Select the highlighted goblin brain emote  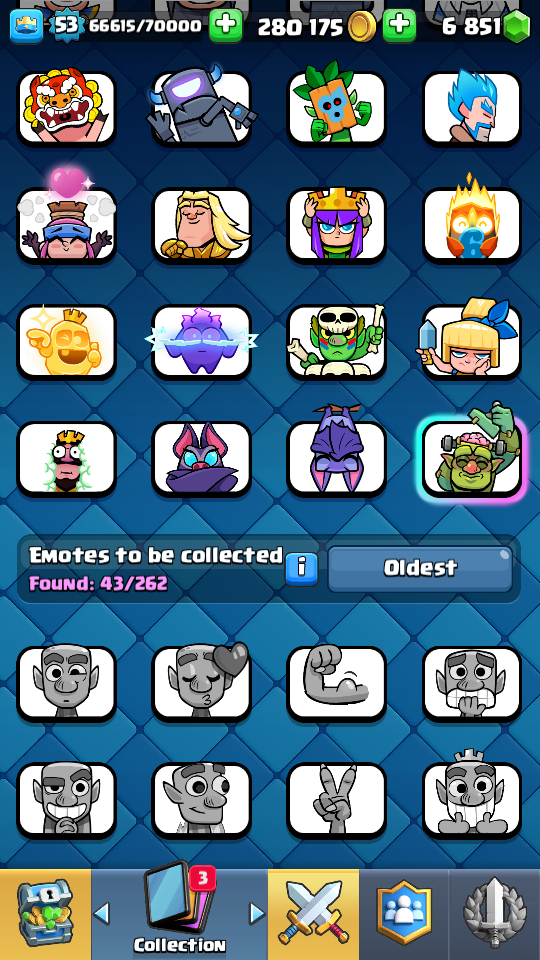(x=471, y=459)
